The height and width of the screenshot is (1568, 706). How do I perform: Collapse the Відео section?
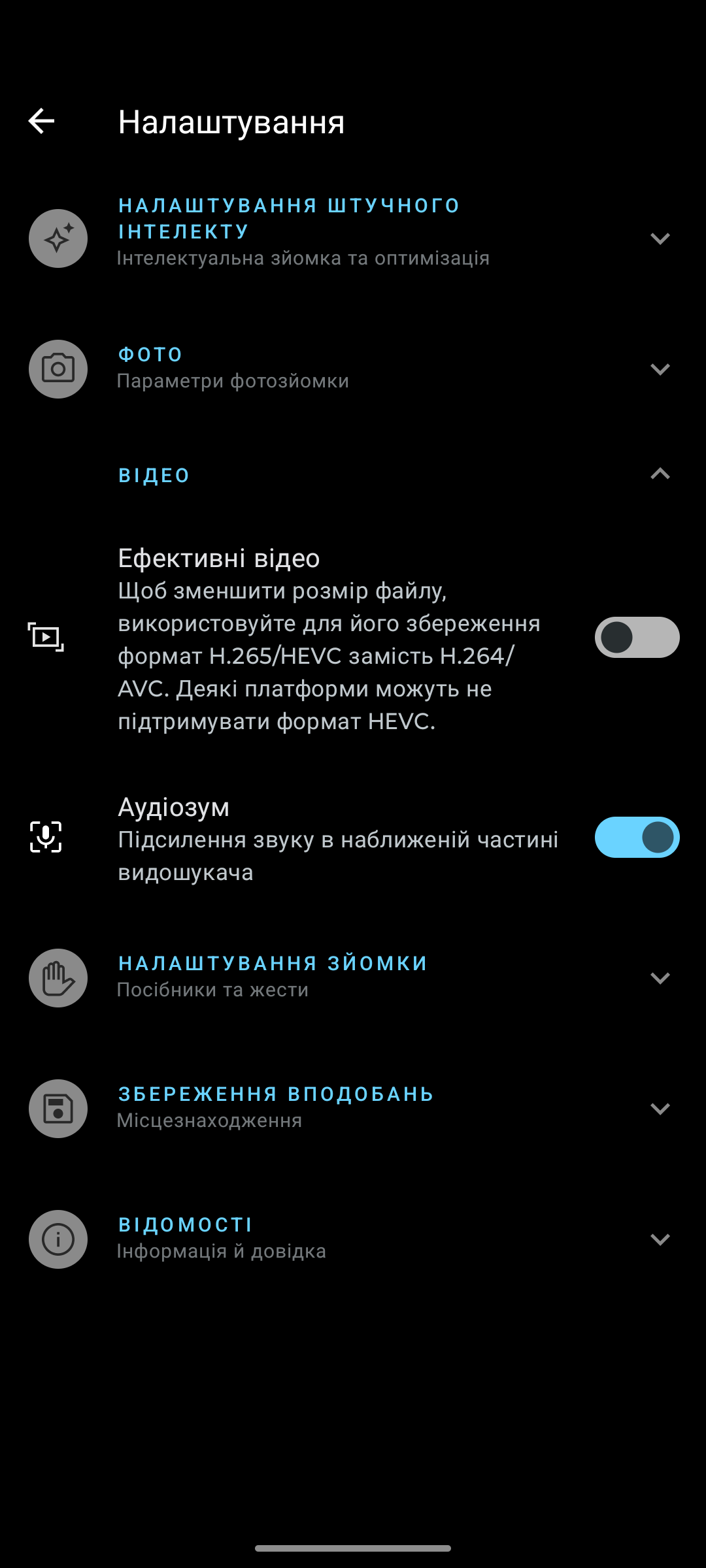pyautogui.click(x=660, y=474)
